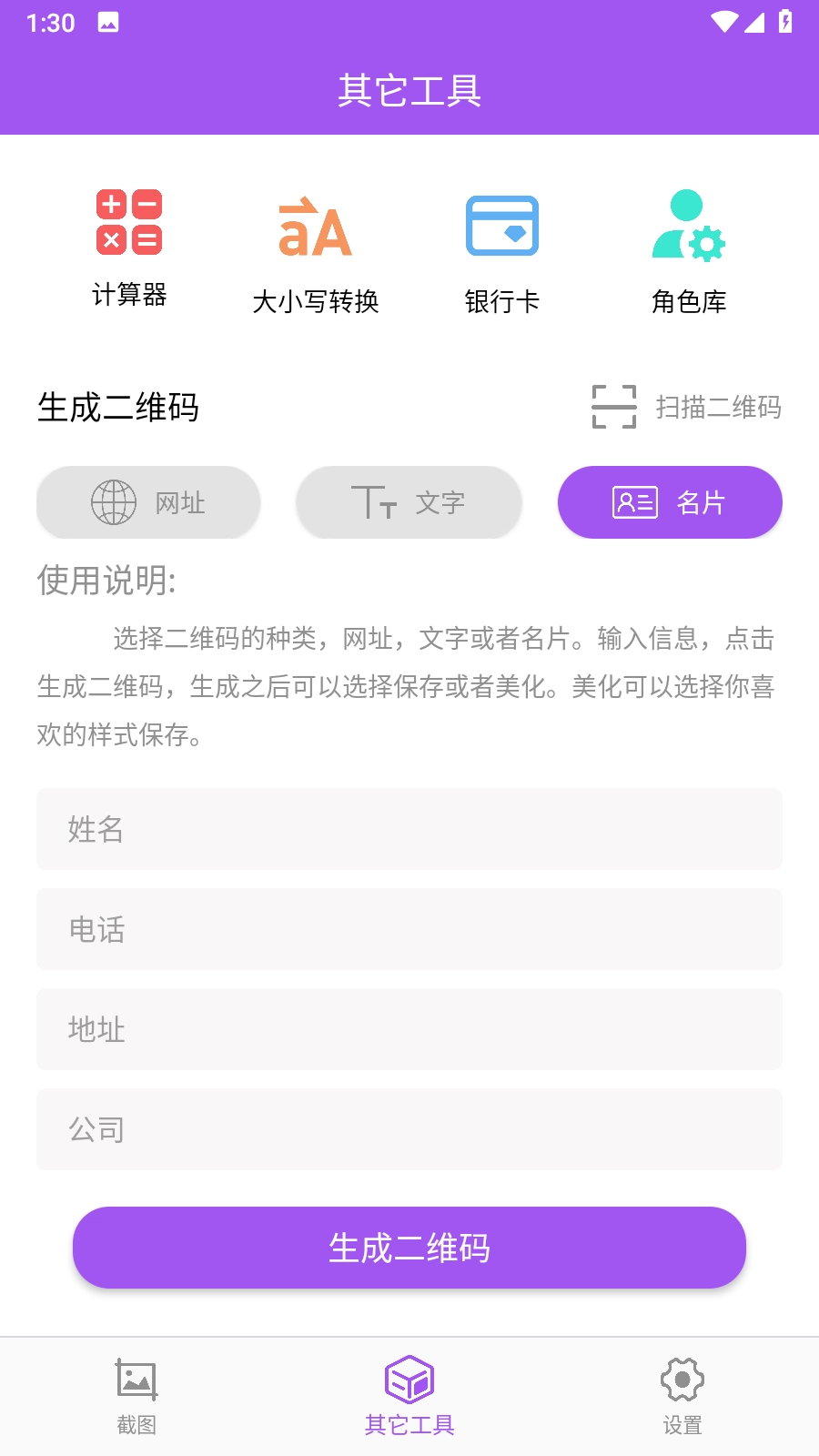Go to the 其它工具 bottom tab
This screenshot has height=1456, width=819.
tap(409, 1397)
